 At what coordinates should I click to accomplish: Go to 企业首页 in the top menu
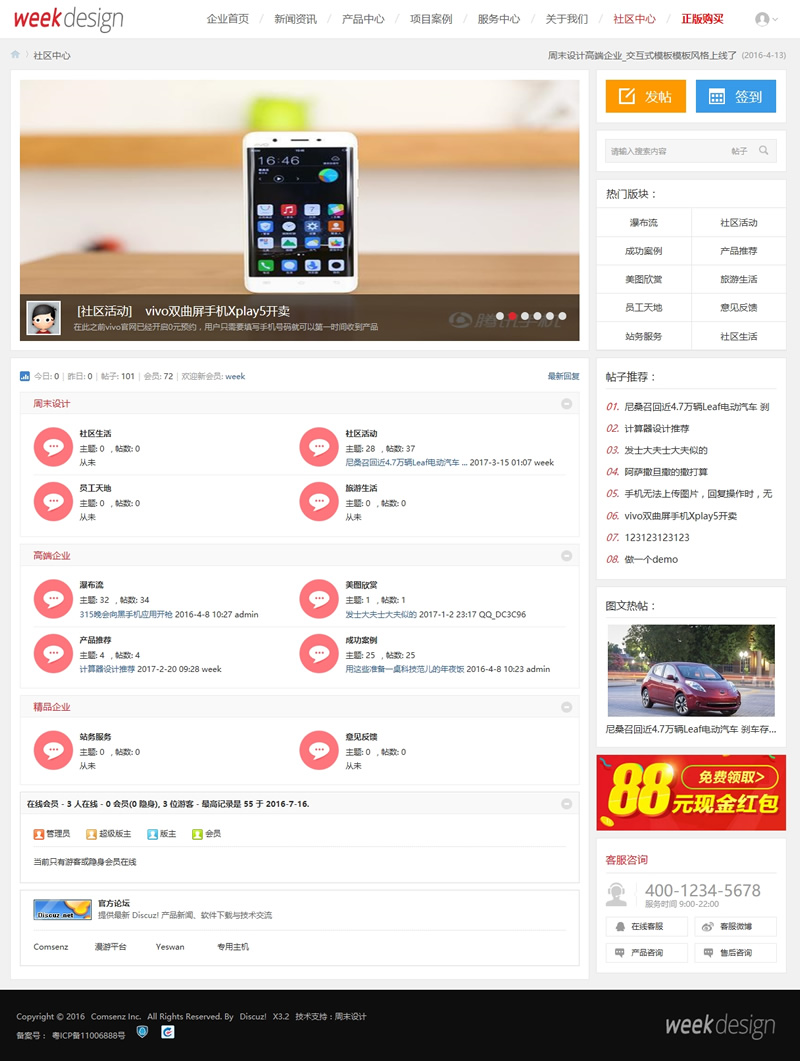coord(227,19)
